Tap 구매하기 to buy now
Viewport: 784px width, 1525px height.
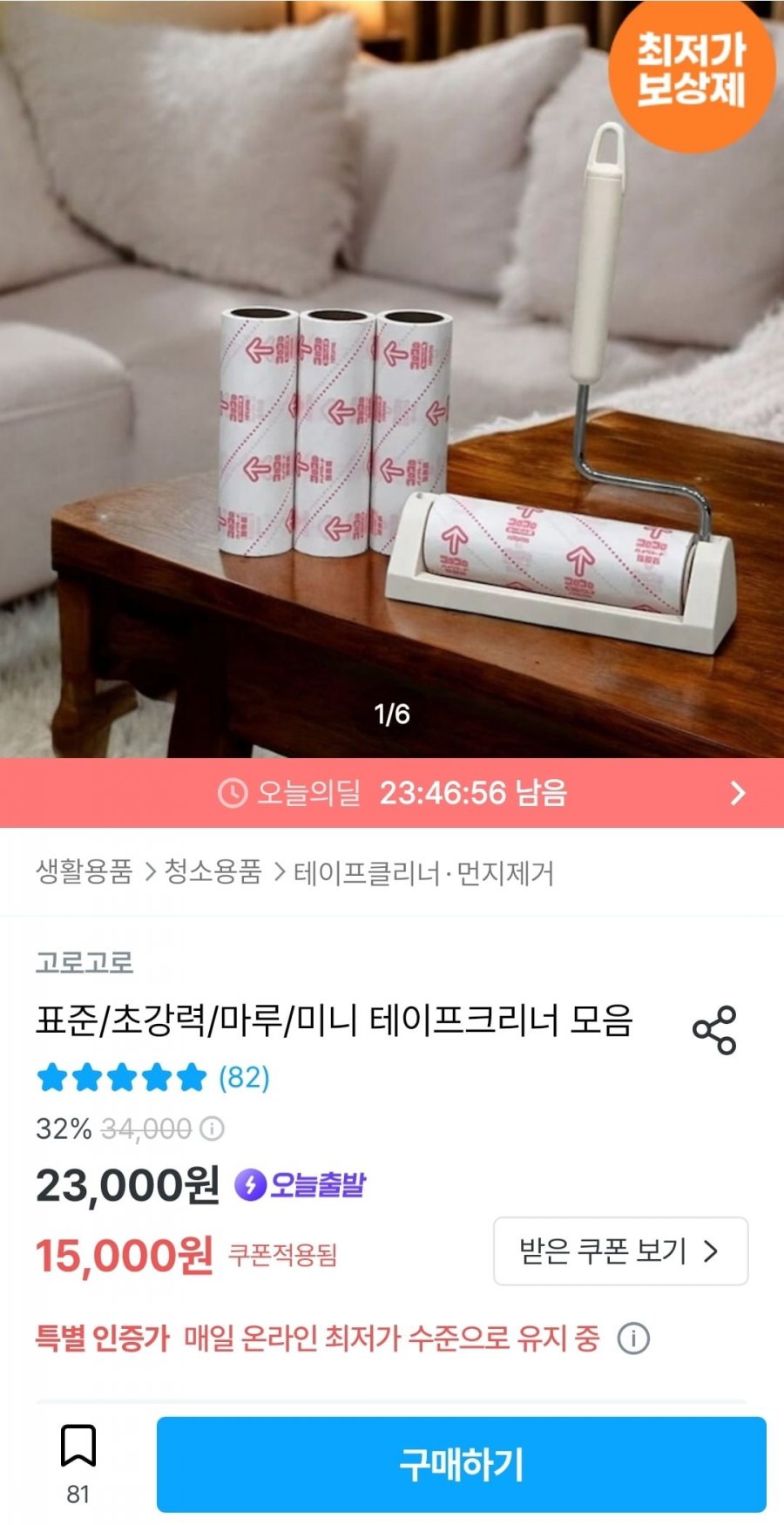pyautogui.click(x=462, y=1464)
